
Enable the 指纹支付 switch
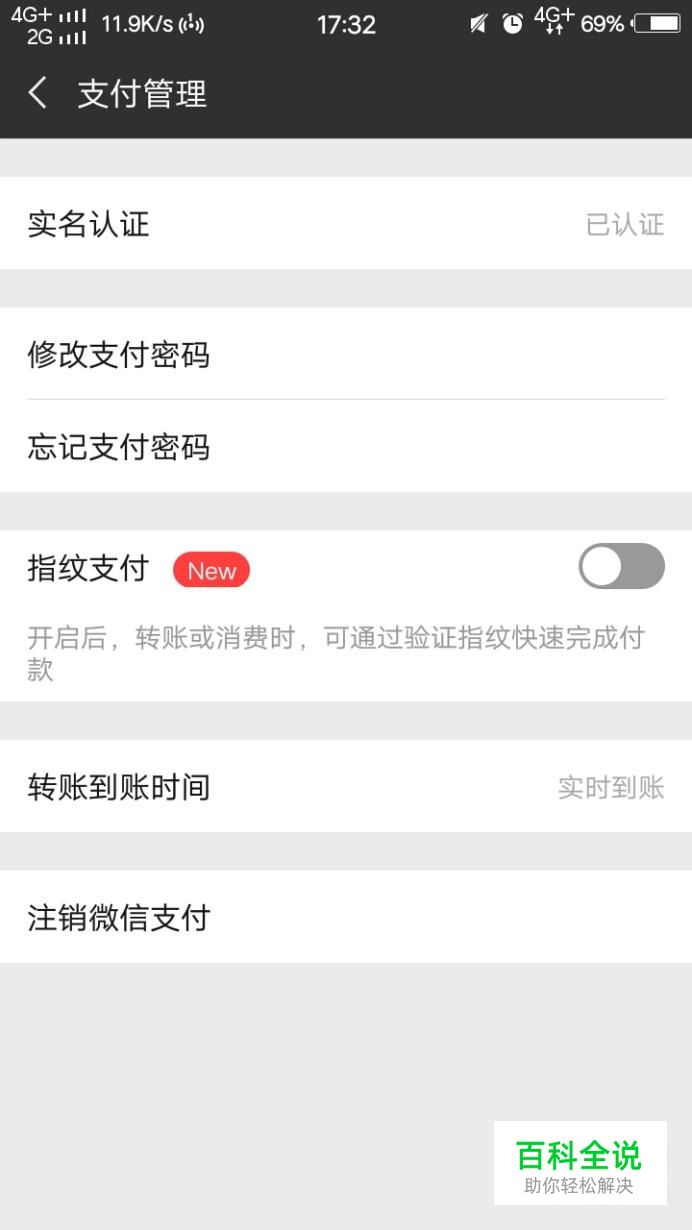click(x=621, y=566)
